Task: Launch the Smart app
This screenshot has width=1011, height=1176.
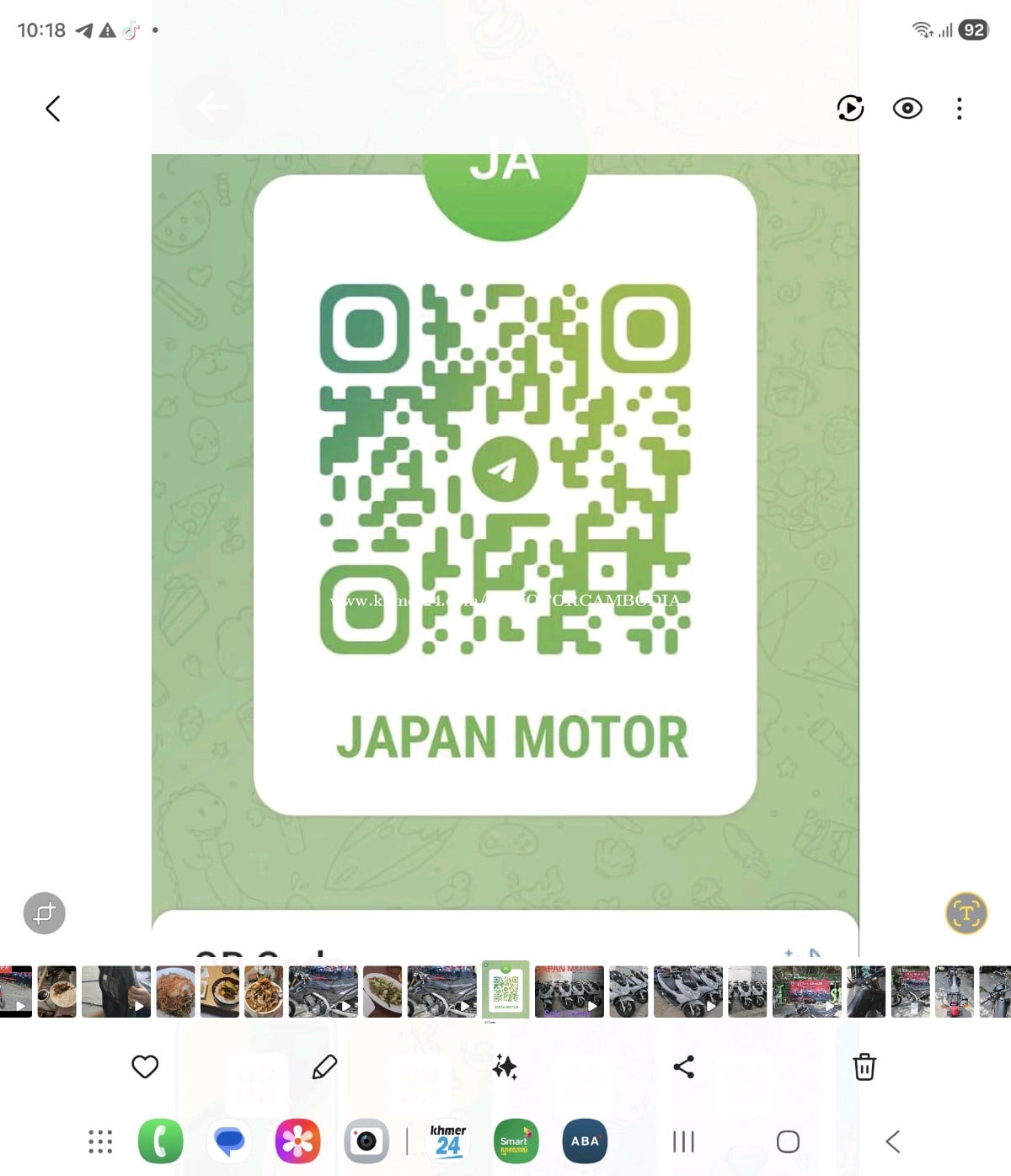Action: pyautogui.click(x=516, y=1141)
